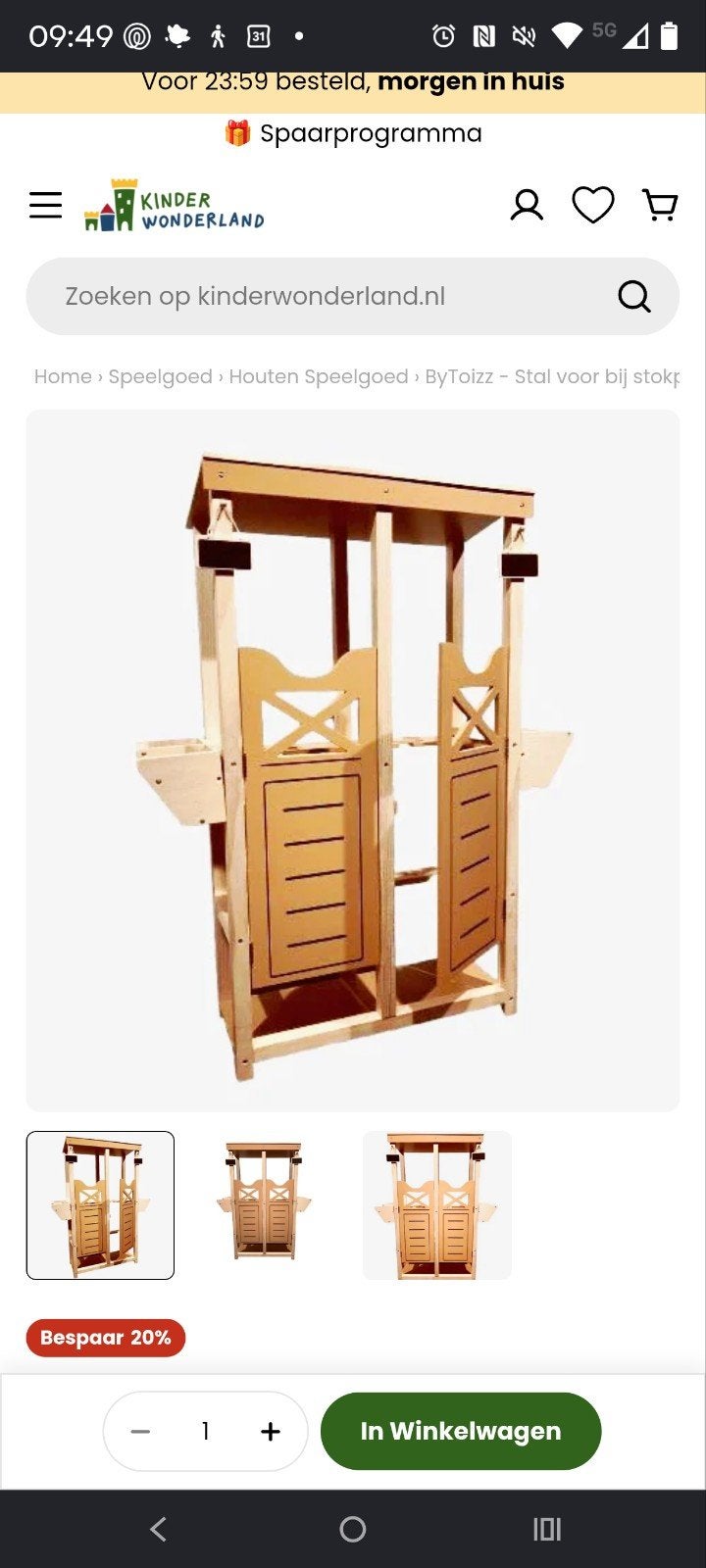Open the Spaarprogramma link
This screenshot has width=706, height=1568.
pyautogui.click(x=353, y=133)
